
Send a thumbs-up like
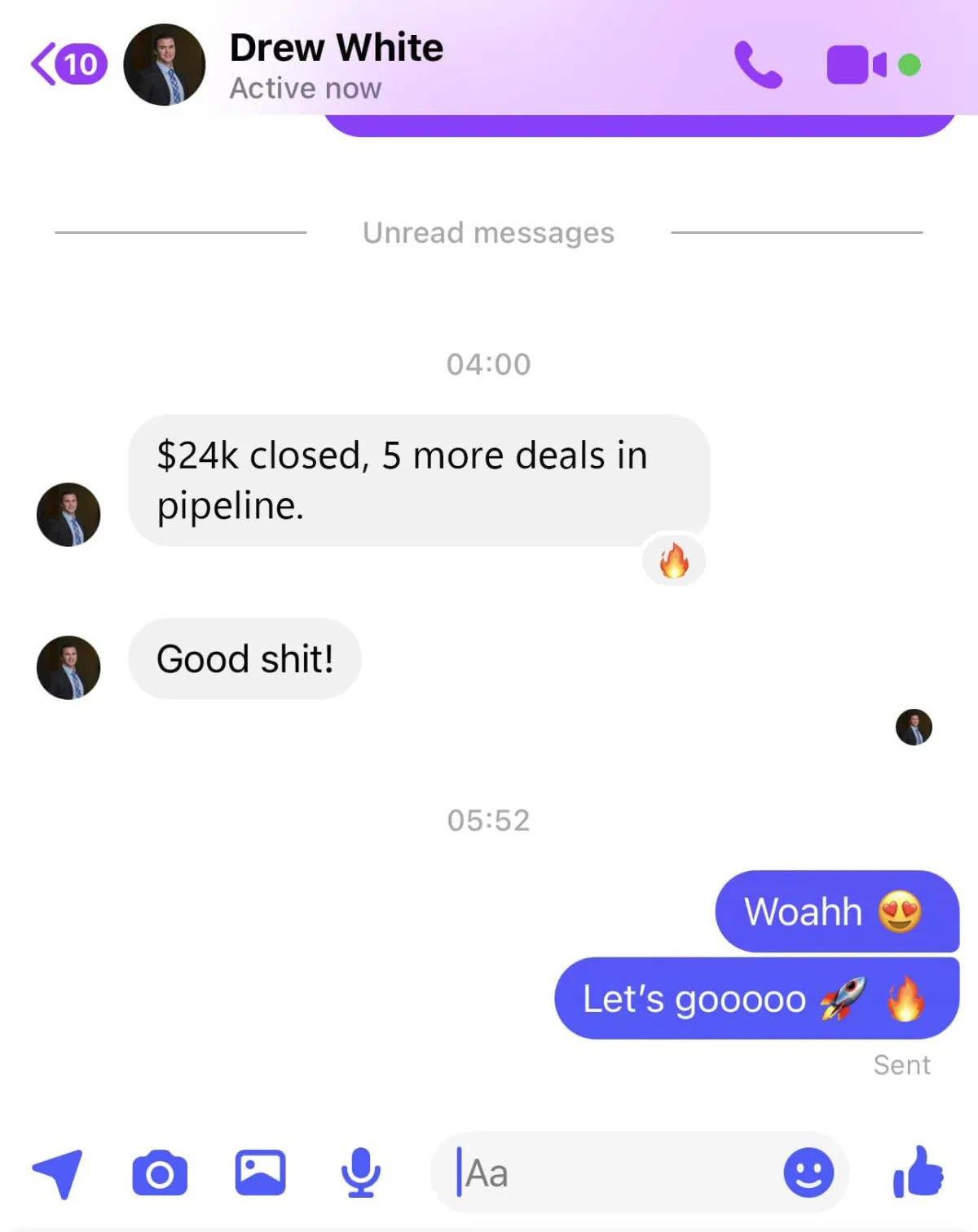coord(919,1172)
